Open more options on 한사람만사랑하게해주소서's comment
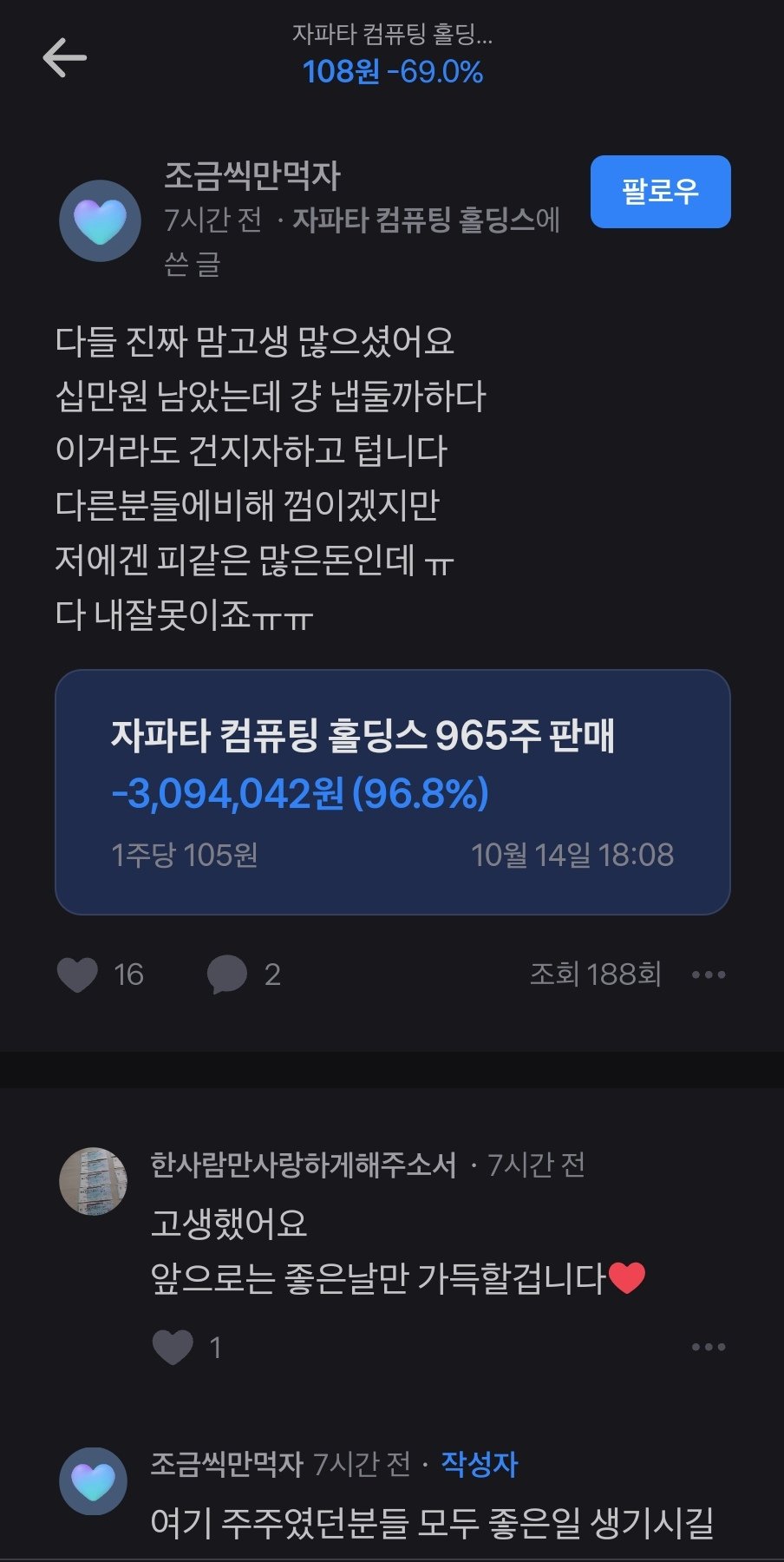 pos(709,1348)
